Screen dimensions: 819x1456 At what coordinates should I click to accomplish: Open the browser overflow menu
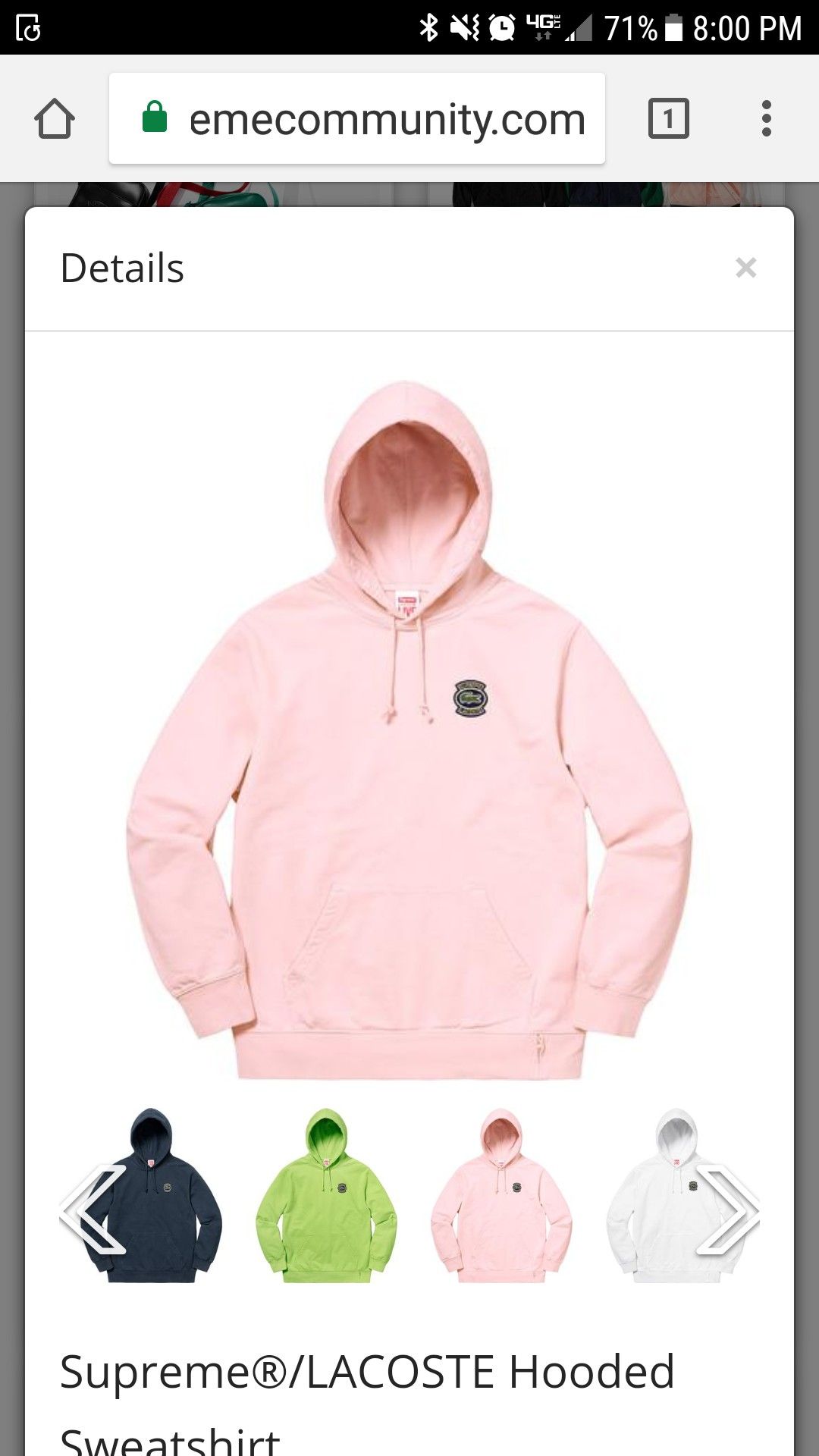[767, 119]
